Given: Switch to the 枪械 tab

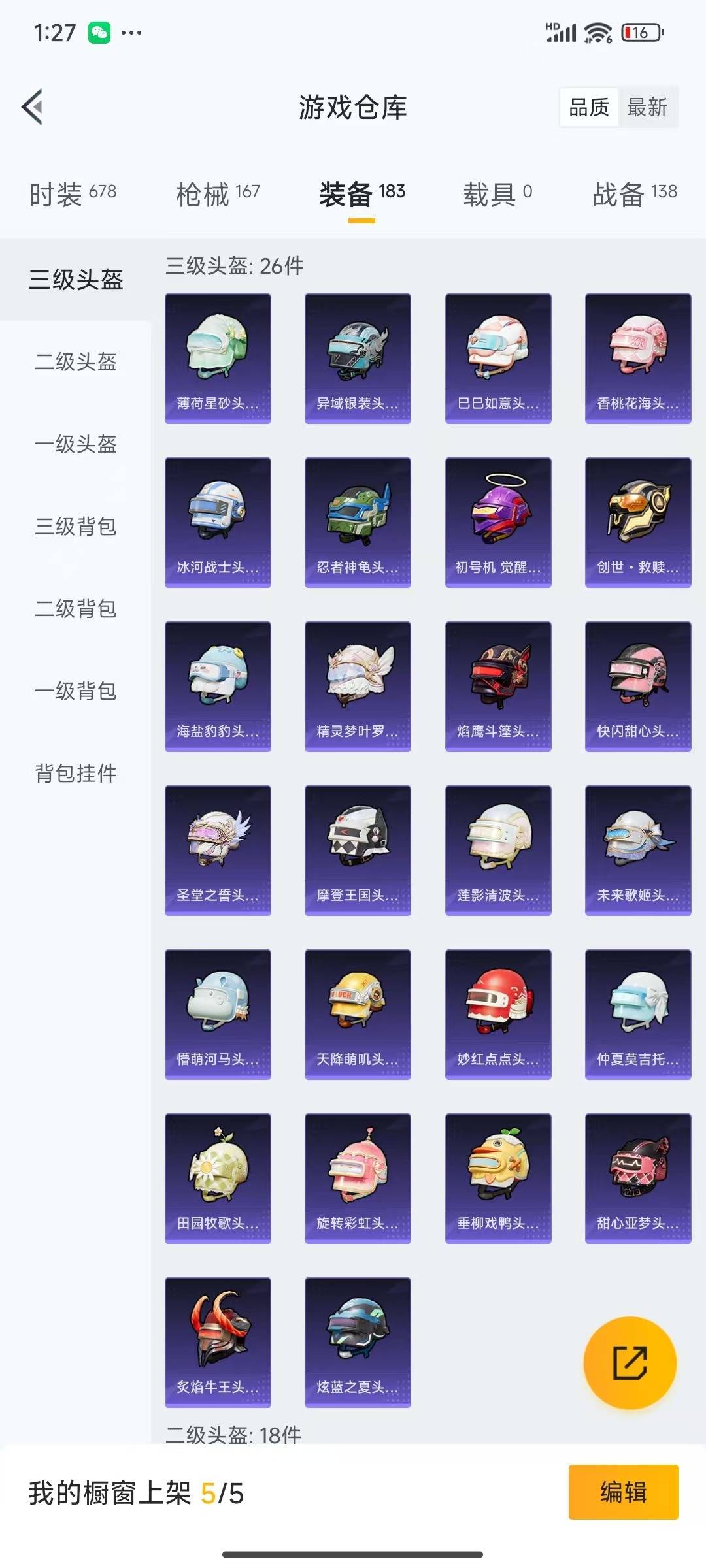Looking at the screenshot, I should [218, 194].
